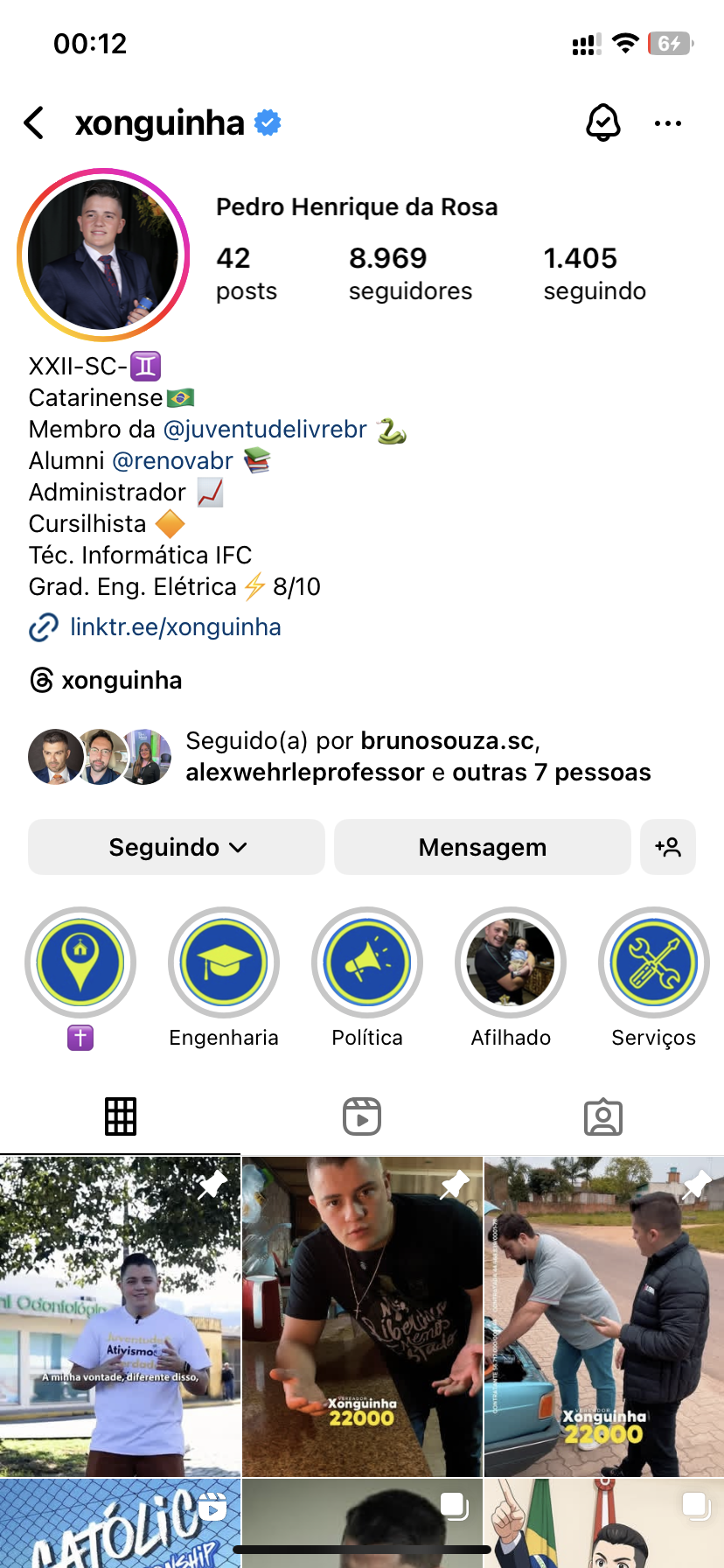This screenshot has height=1568, width=724.
Task: Send a message via Mensagem
Action: click(482, 847)
